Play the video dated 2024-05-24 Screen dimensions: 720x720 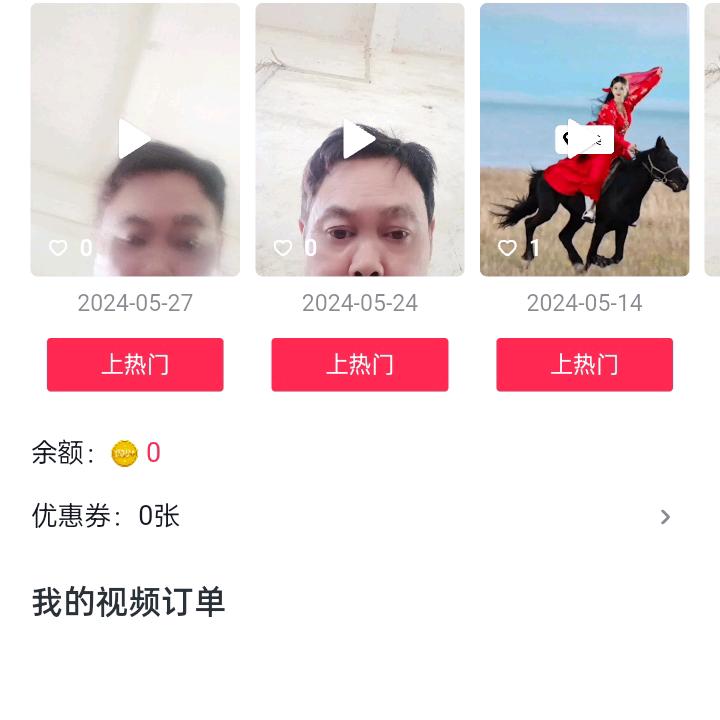[359, 139]
